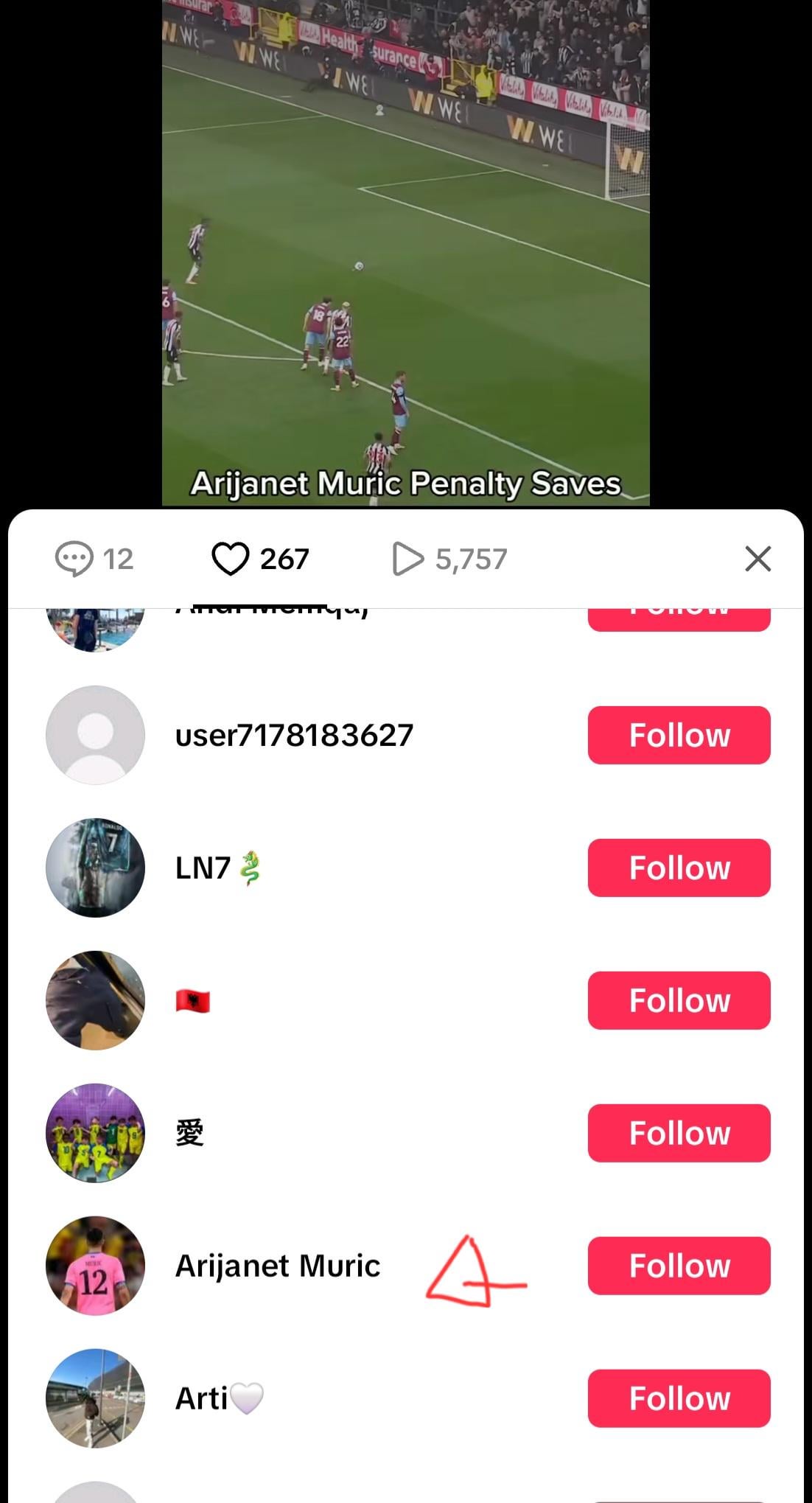The width and height of the screenshot is (812, 1503).
Task: Switch to the views tab
Action: (449, 559)
